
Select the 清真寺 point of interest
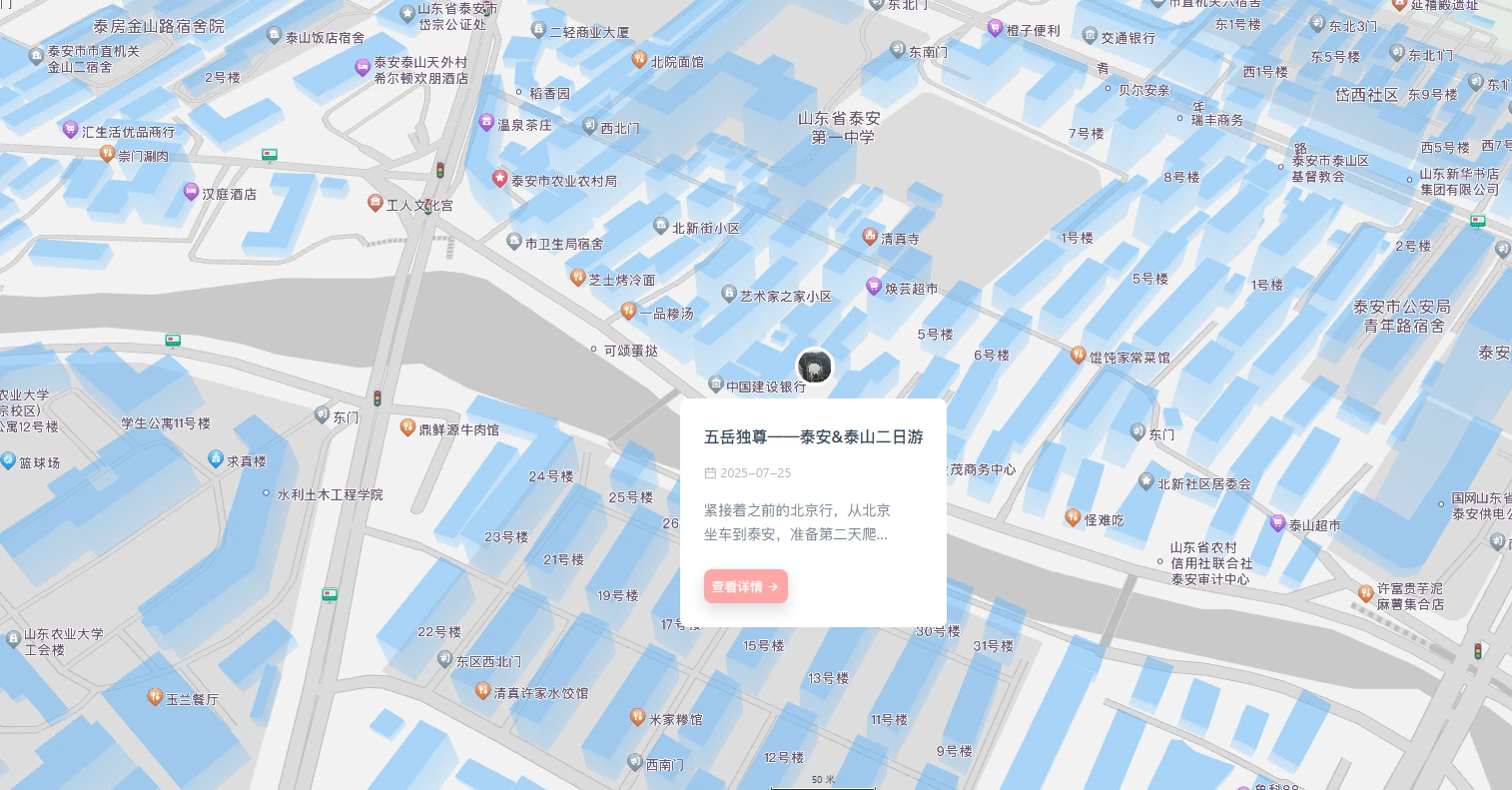(x=870, y=238)
